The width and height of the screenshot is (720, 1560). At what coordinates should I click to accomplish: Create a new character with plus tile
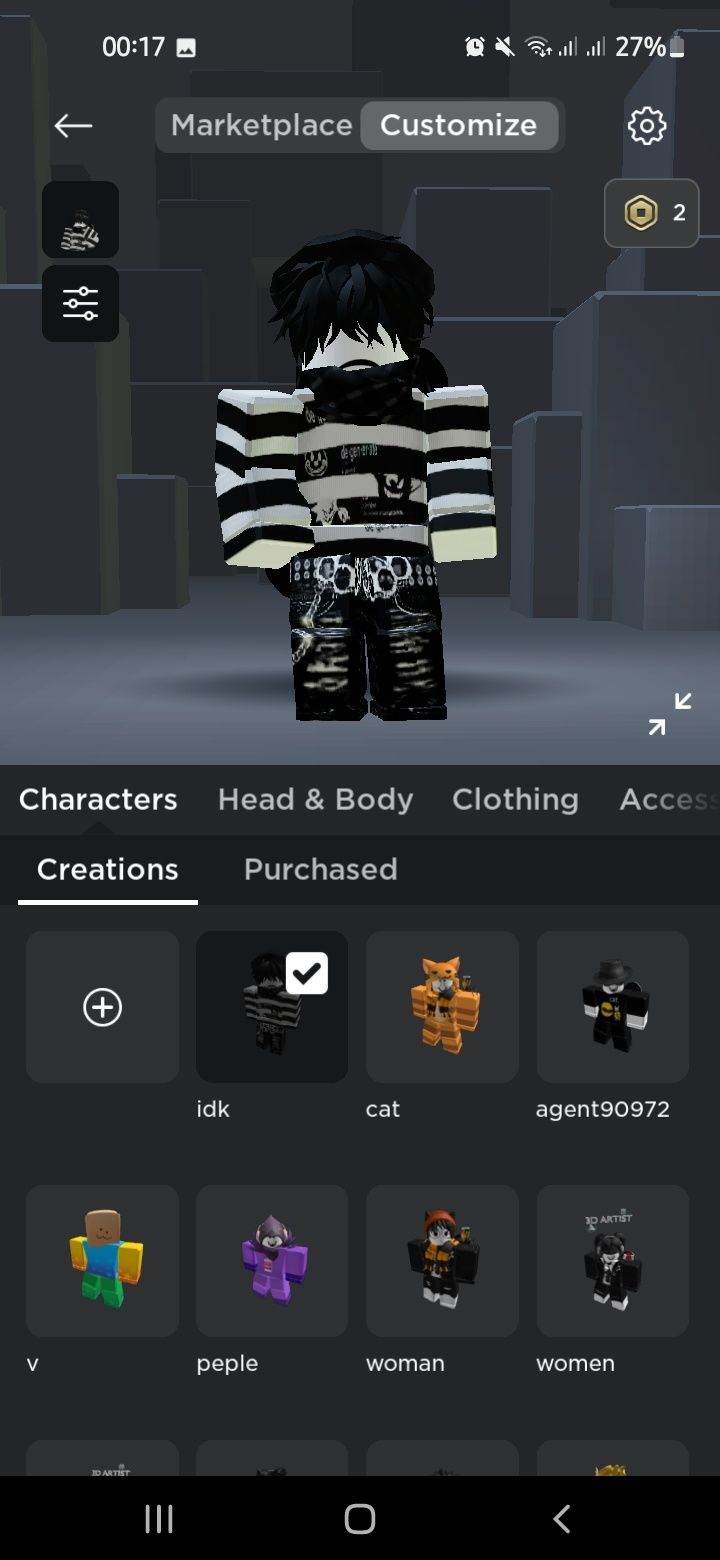pos(102,1007)
